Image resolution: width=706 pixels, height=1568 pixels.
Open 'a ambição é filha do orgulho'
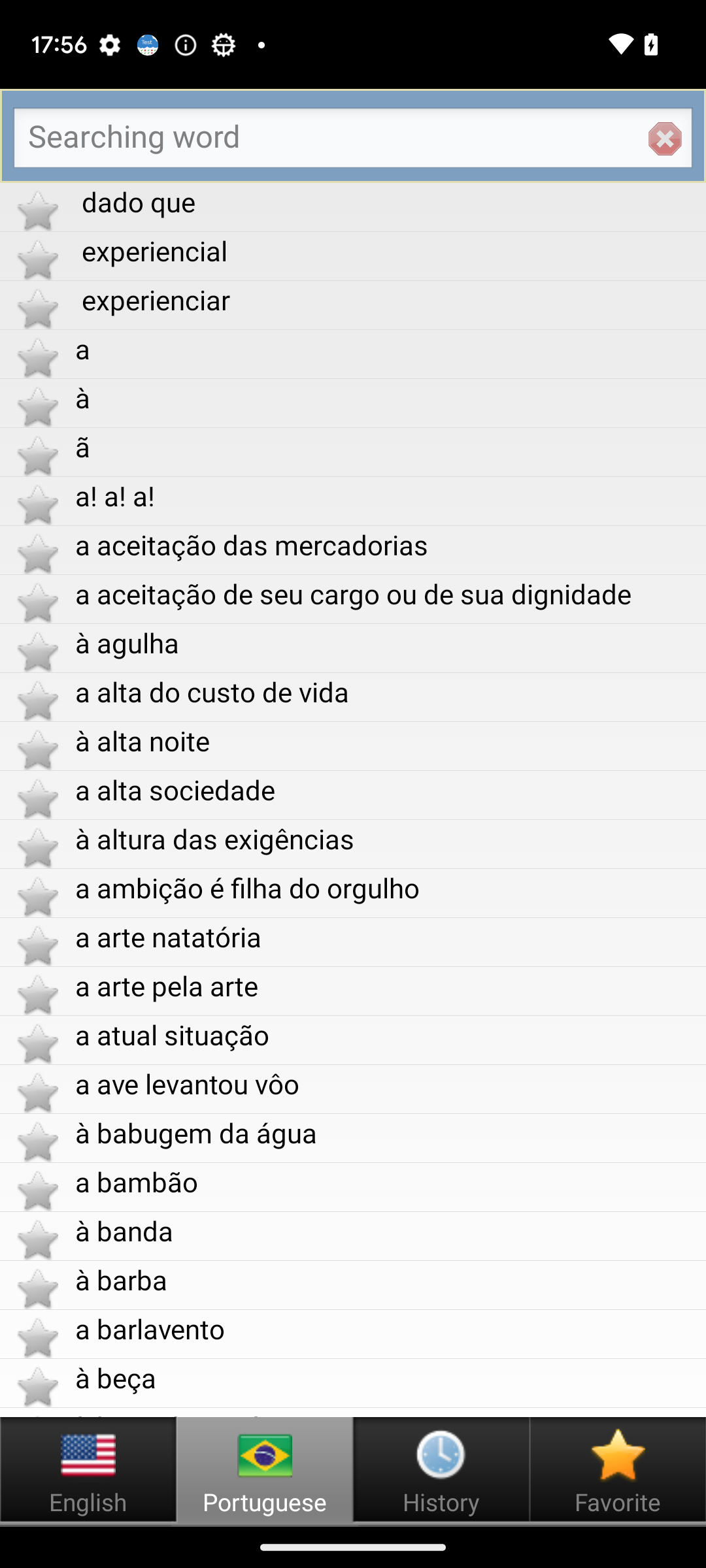pyautogui.click(x=353, y=893)
